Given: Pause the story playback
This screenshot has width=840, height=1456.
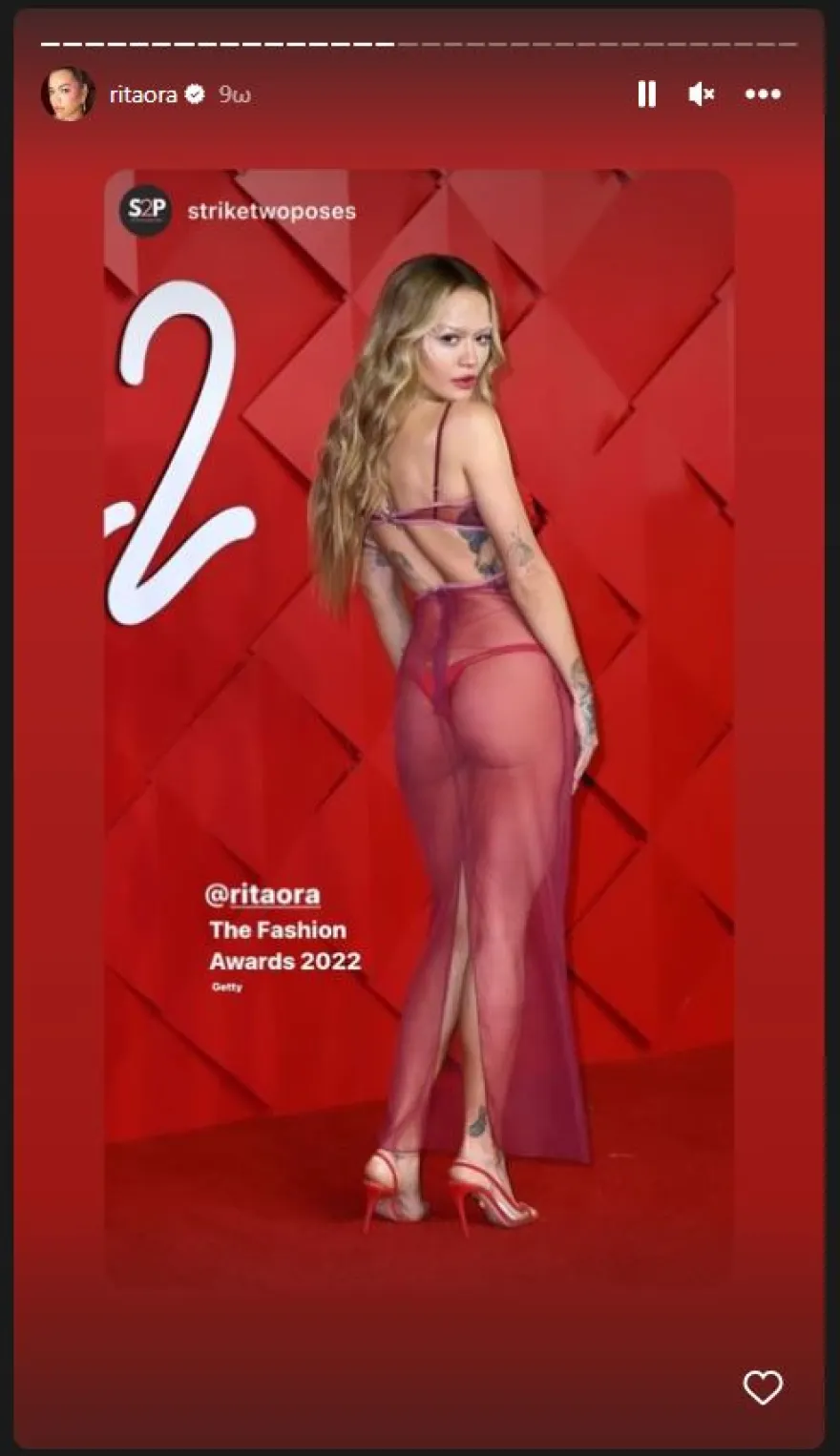Looking at the screenshot, I should pyautogui.click(x=646, y=94).
